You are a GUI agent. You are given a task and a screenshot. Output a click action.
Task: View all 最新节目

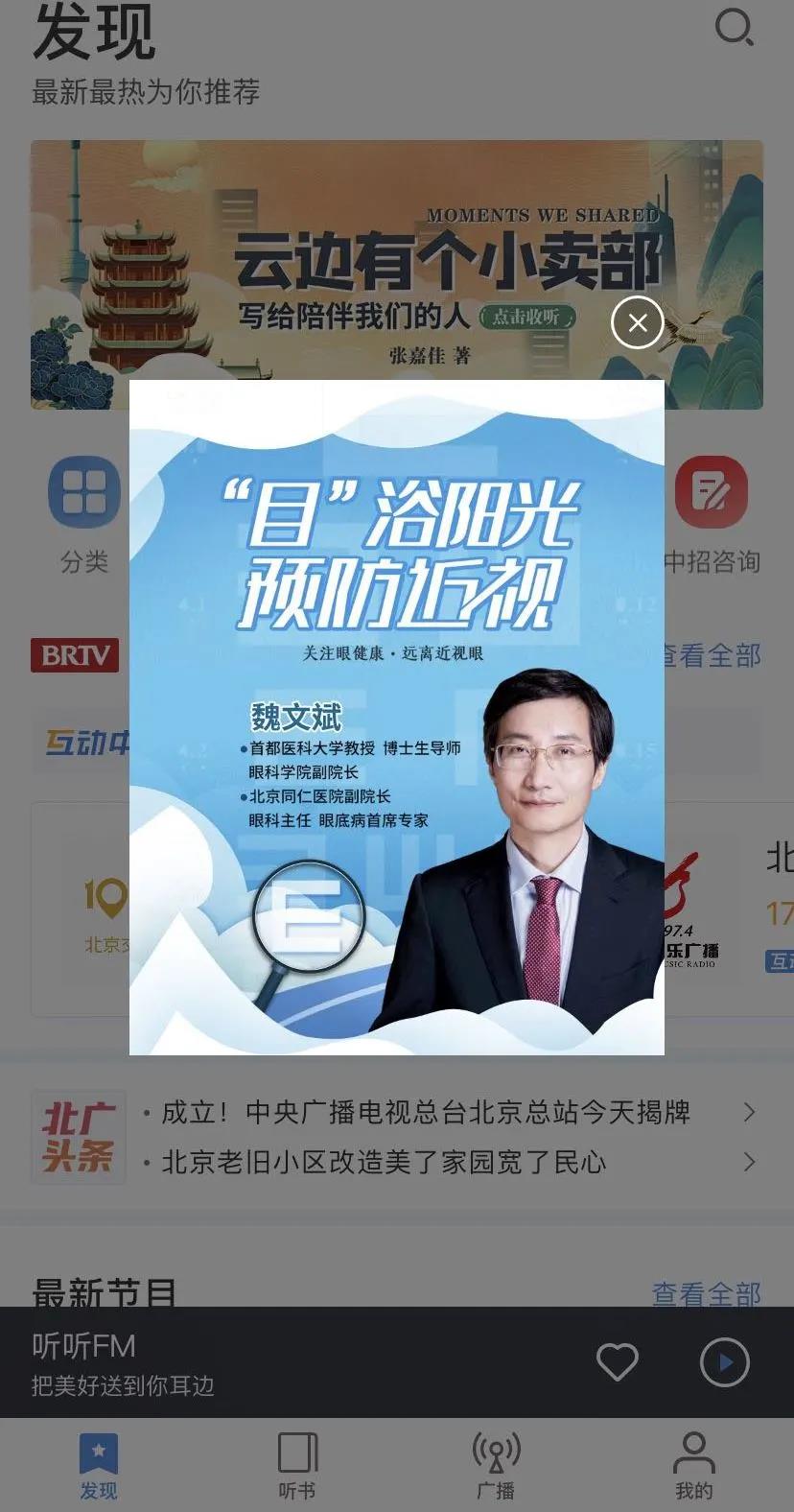click(706, 1292)
